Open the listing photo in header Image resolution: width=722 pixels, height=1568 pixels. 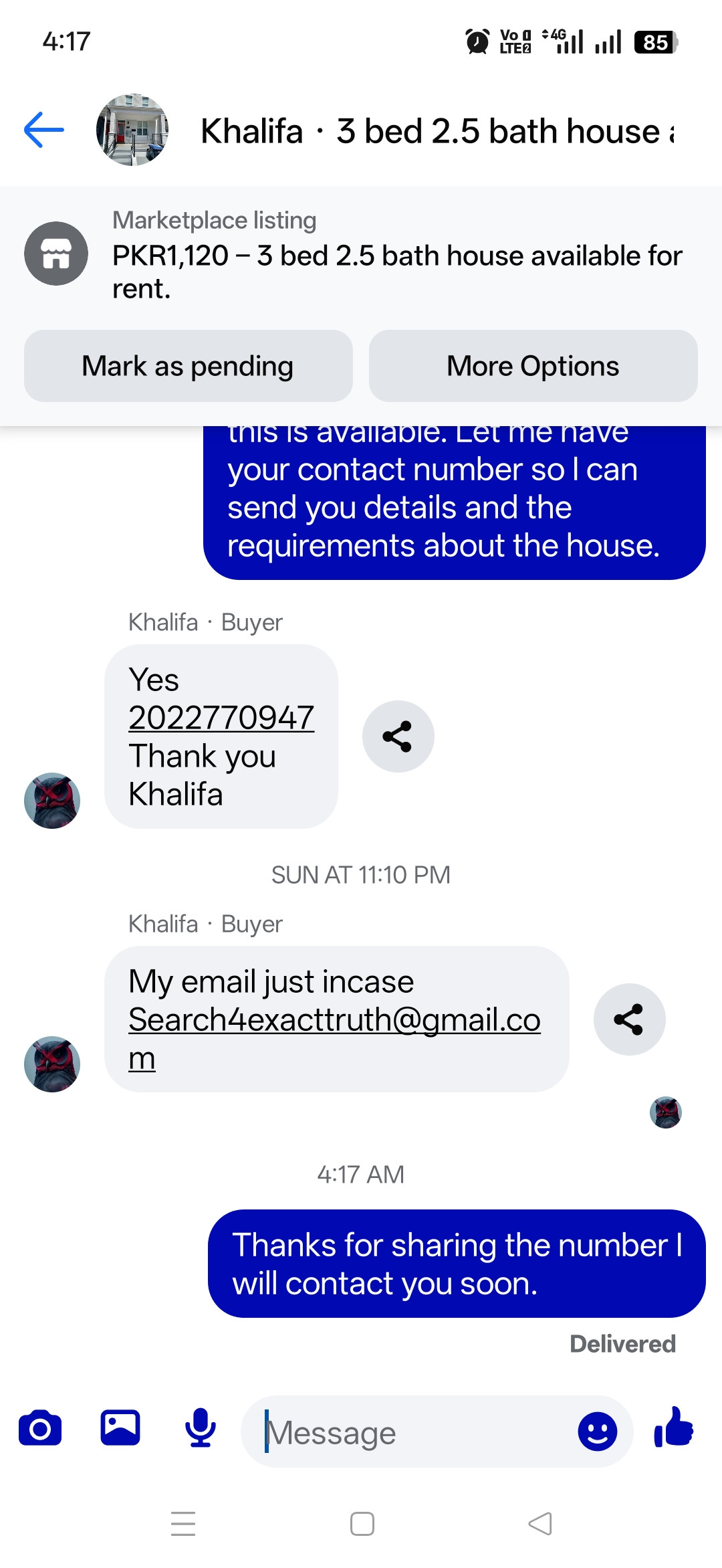click(132, 130)
